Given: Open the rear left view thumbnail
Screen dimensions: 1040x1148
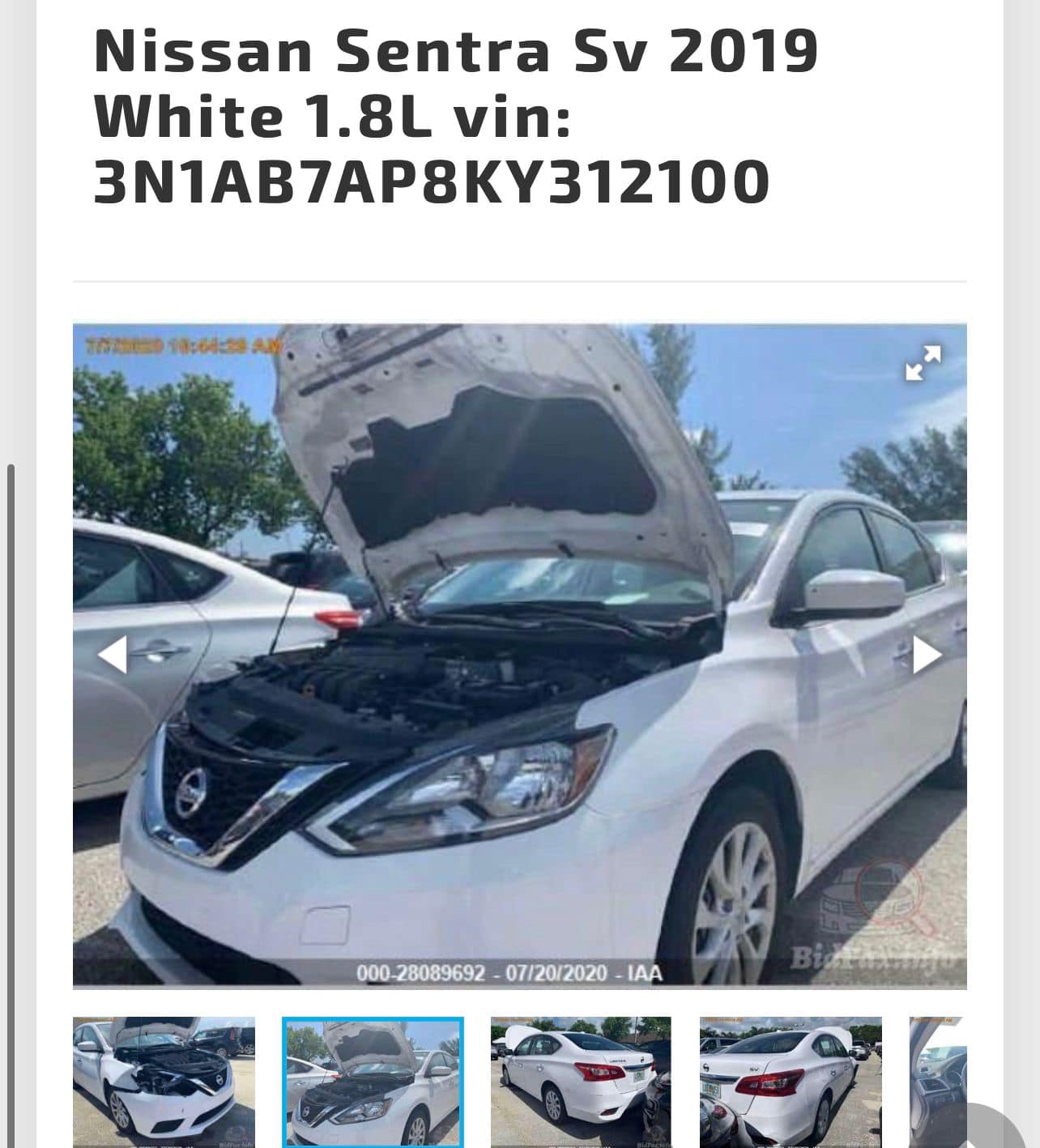Looking at the screenshot, I should point(581,1082).
